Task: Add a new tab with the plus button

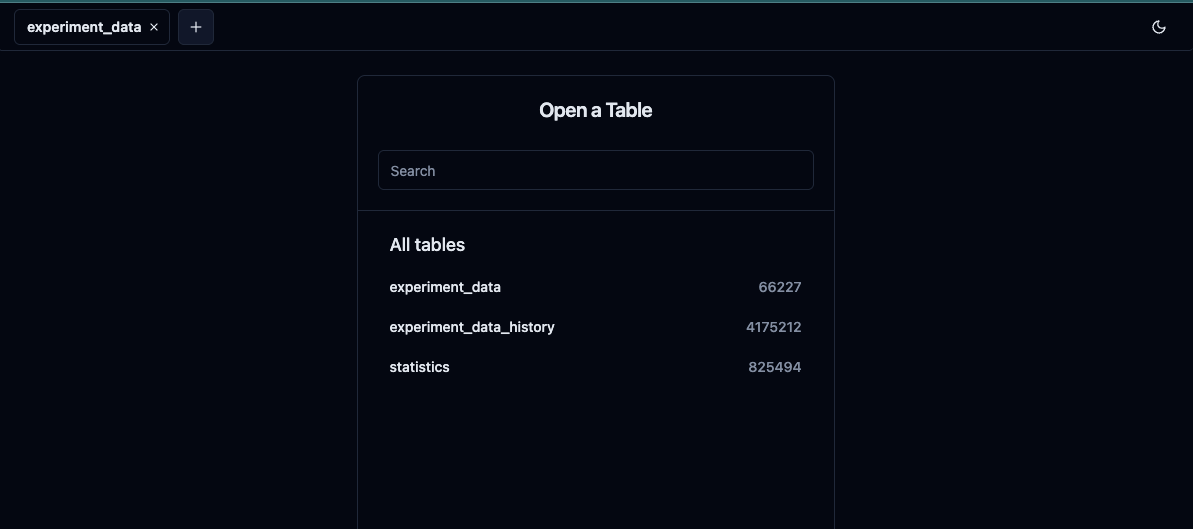Action: (196, 27)
